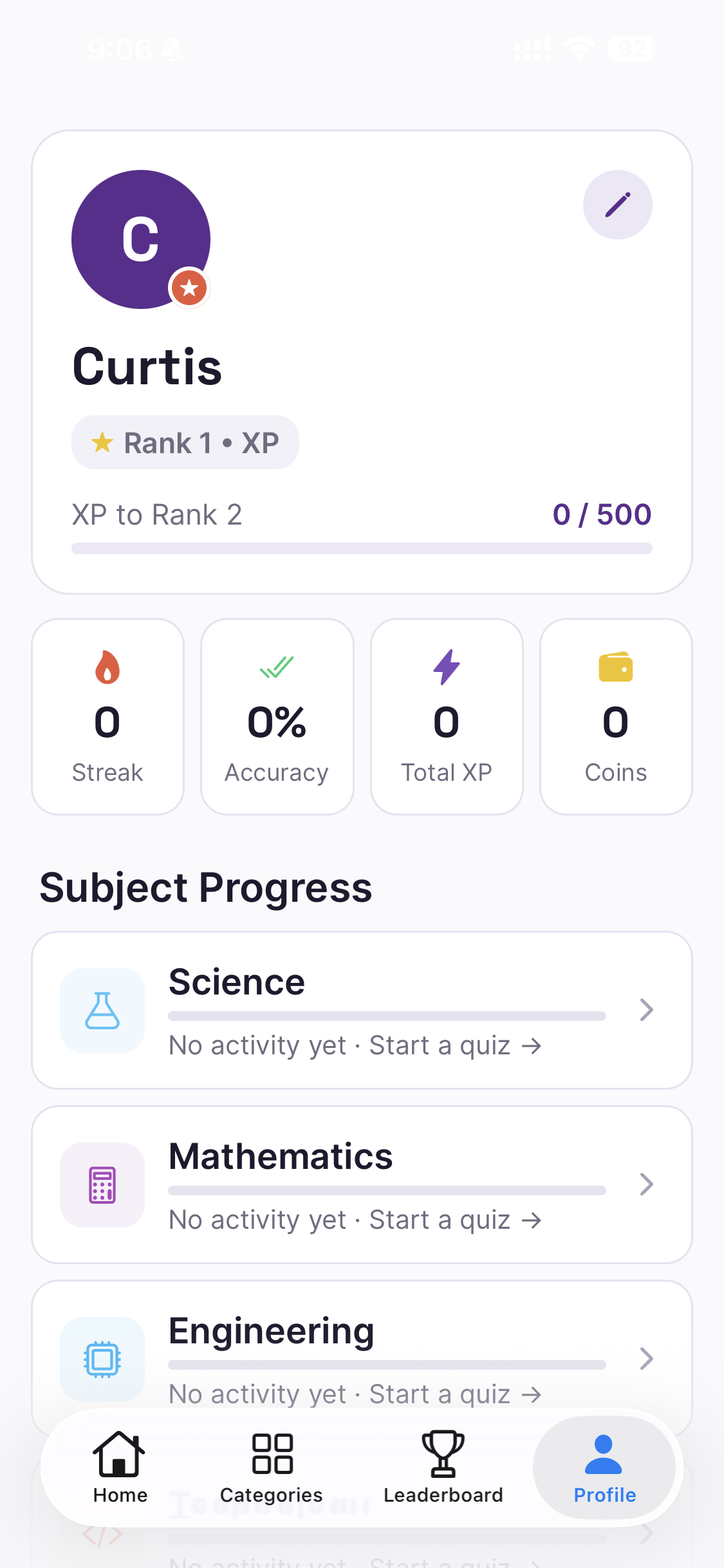Tap the Leaderboard trophy icon
The image size is (724, 1568).
point(443,1455)
